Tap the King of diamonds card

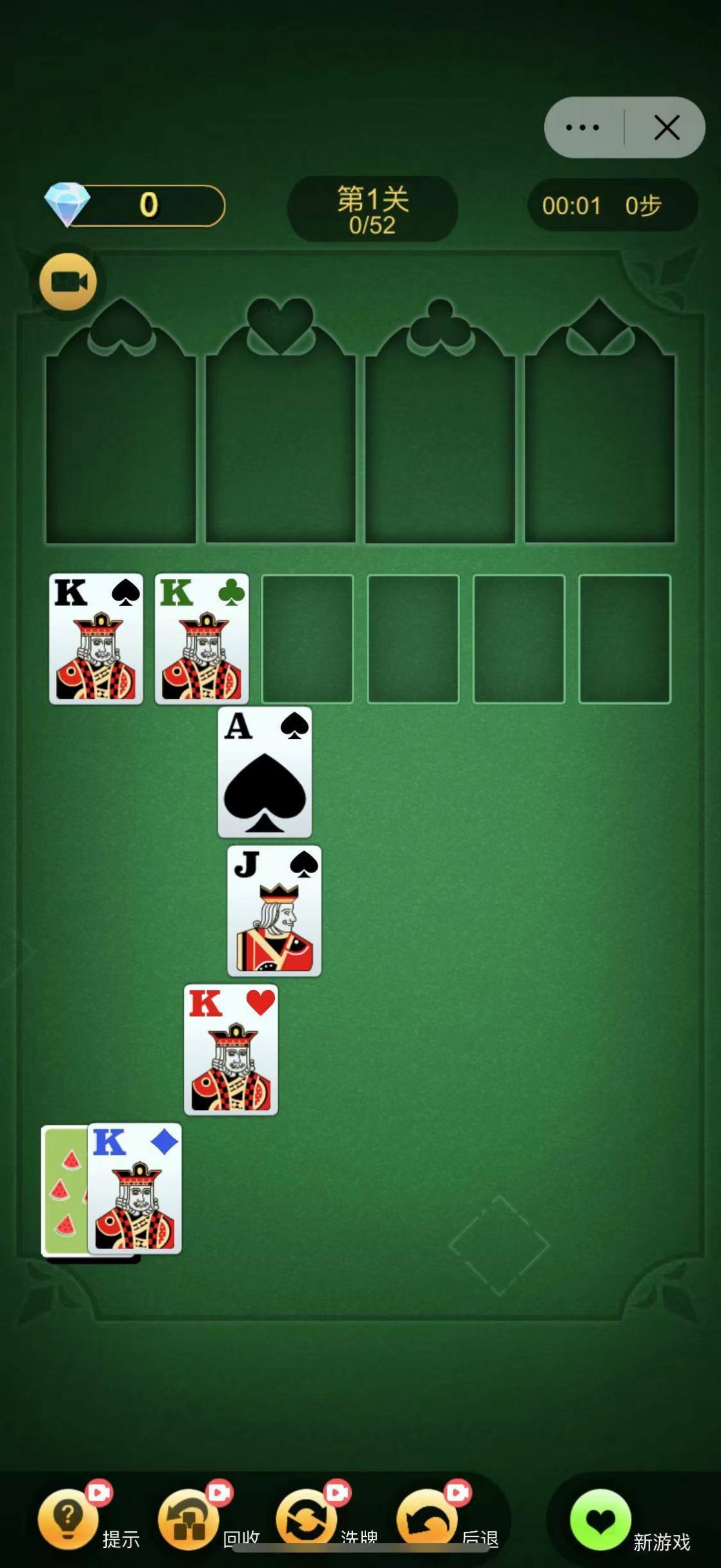click(x=136, y=1188)
